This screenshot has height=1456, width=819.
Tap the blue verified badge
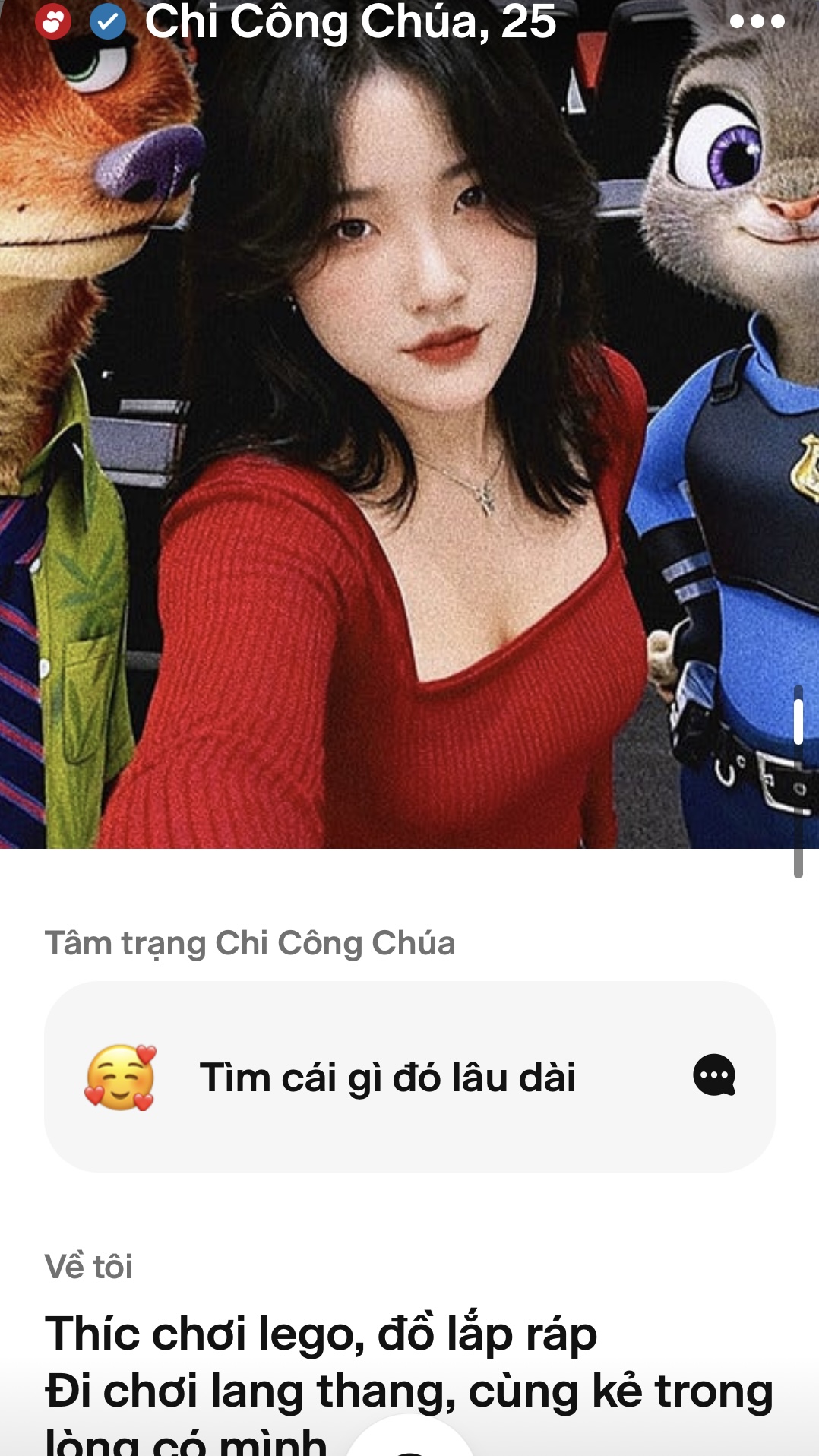[108, 21]
